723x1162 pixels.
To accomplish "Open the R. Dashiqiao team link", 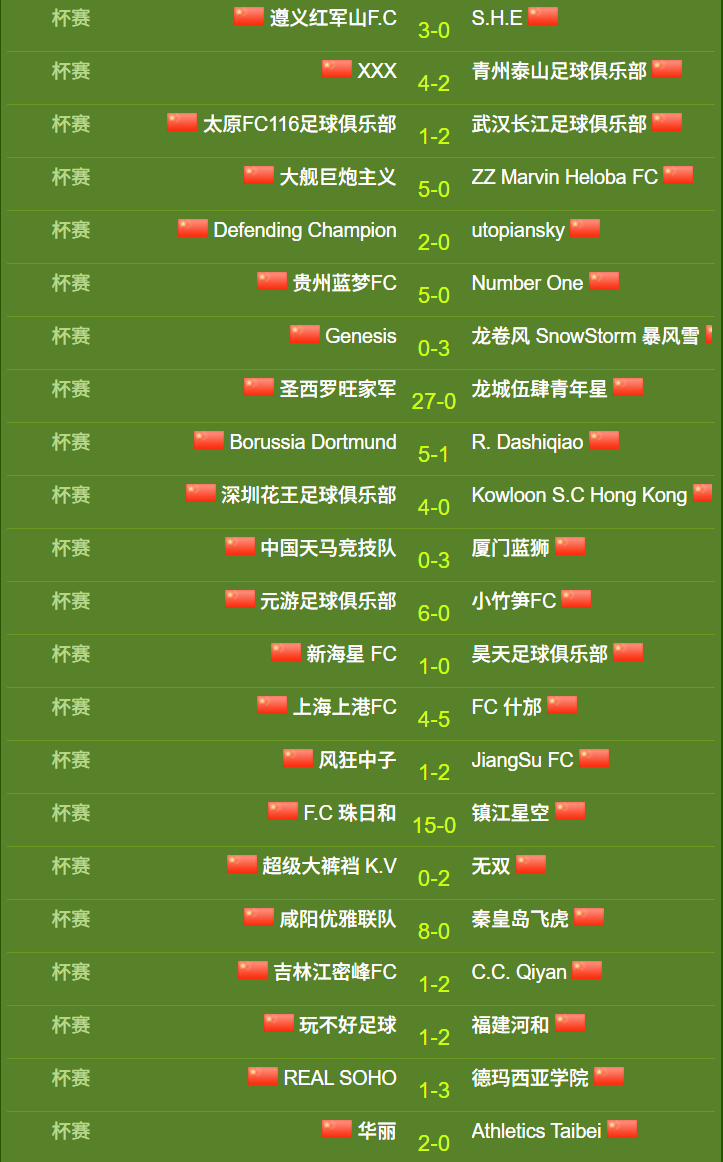I will click(527, 442).
